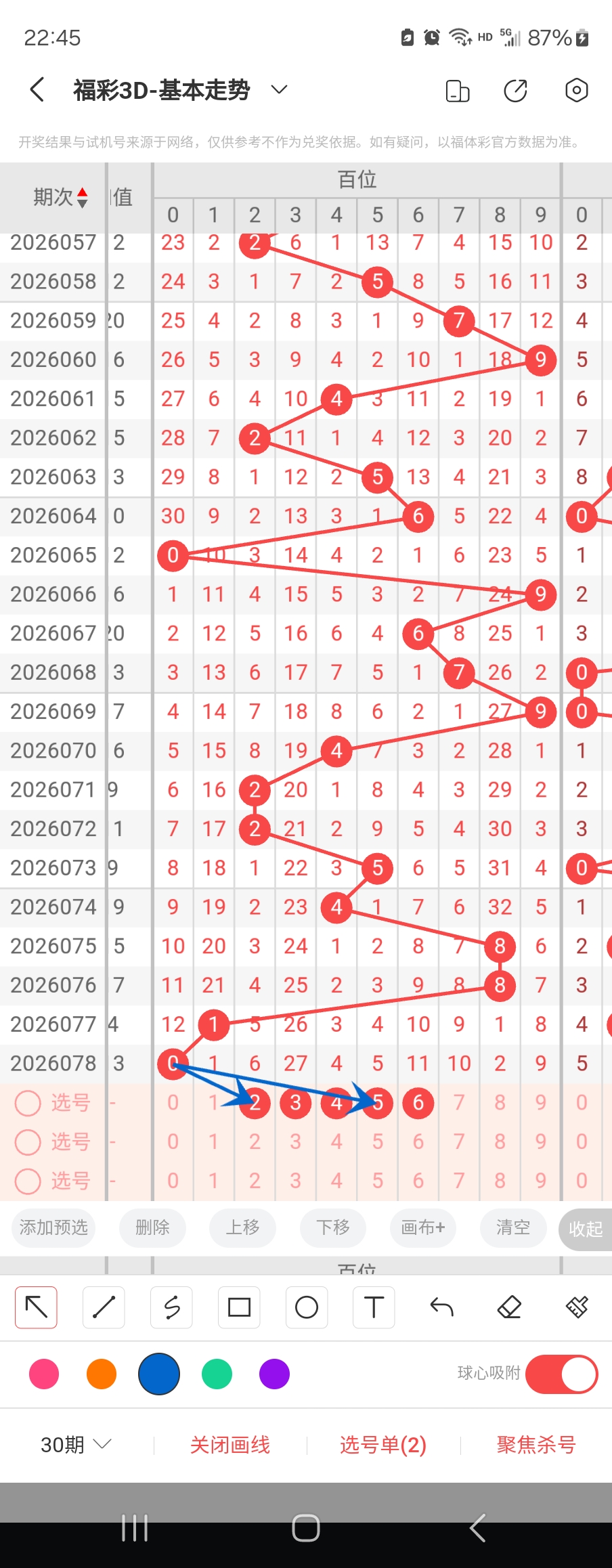This screenshot has width=612, height=1568.
Task: Collapse the panel with 收起
Action: point(584,1229)
